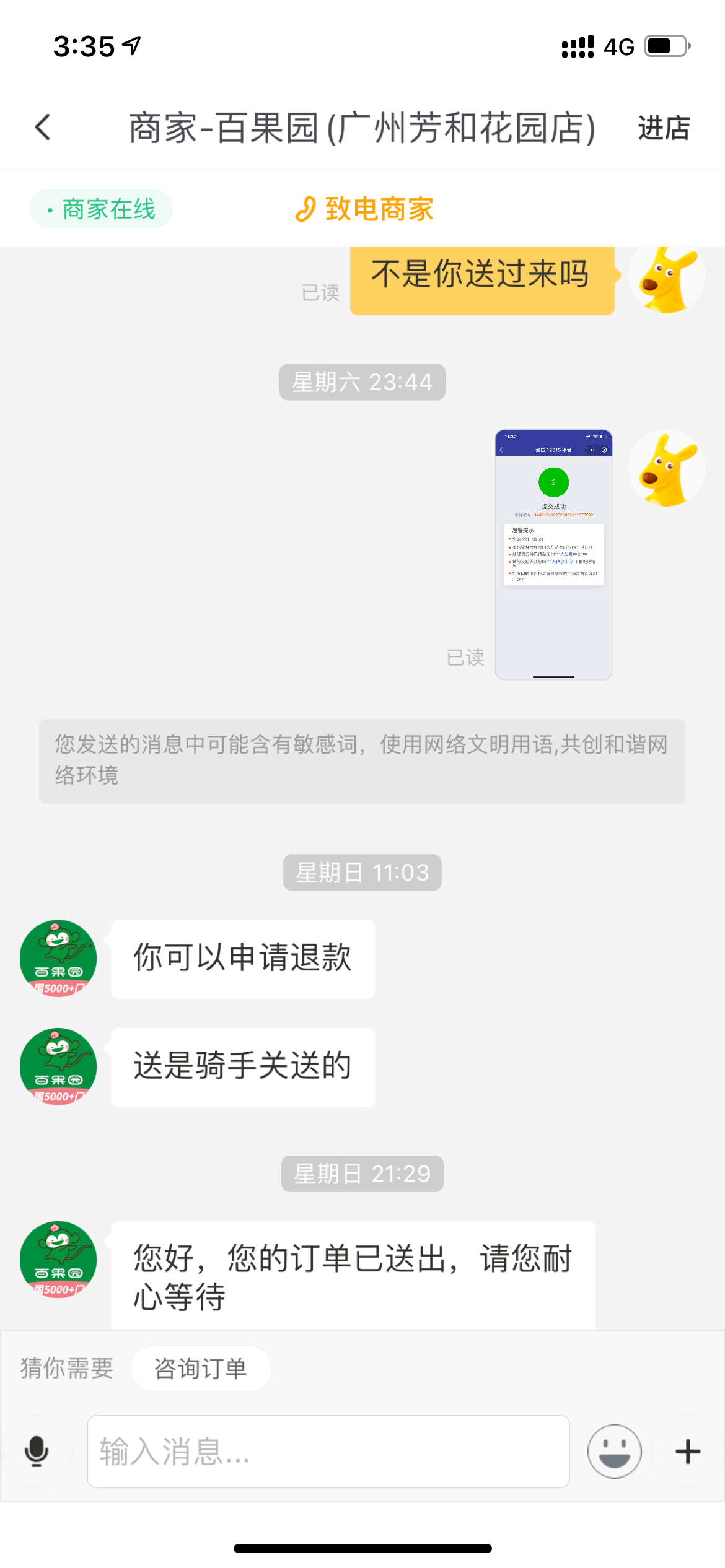The image size is (725, 1568).
Task: Enter the store via 进店
Action: point(664,128)
